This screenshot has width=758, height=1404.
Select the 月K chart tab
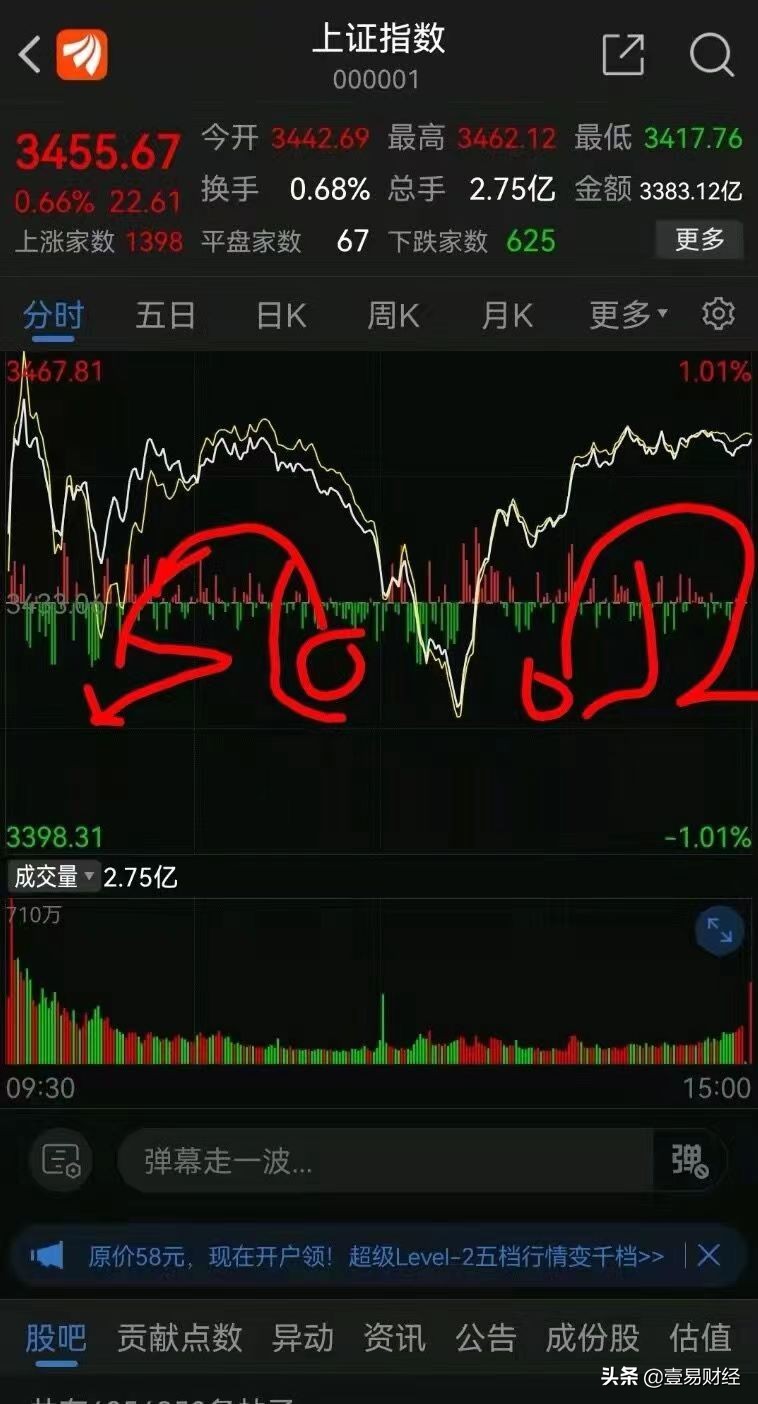coord(507,316)
